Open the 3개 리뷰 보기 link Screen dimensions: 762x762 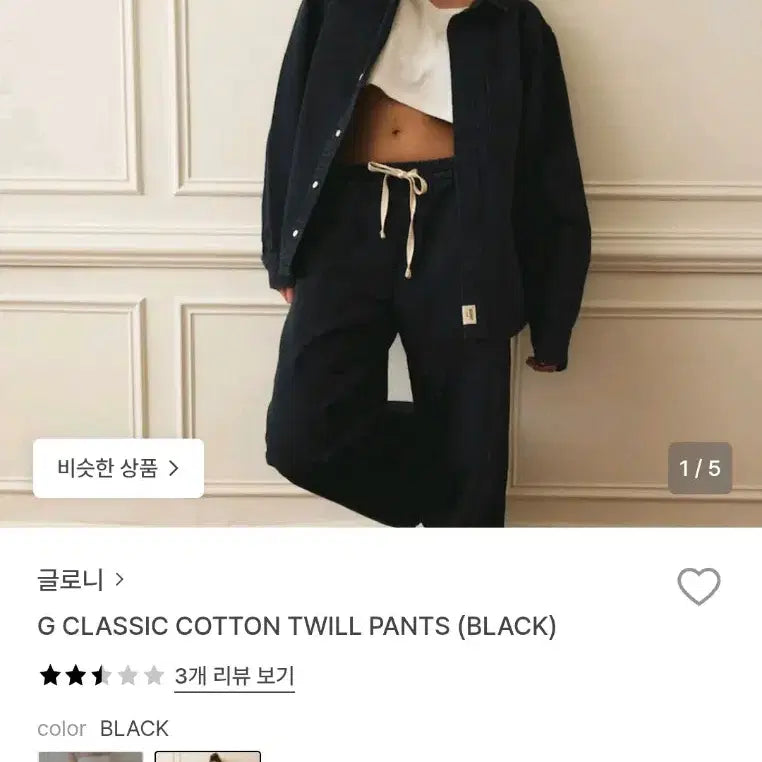234,676
